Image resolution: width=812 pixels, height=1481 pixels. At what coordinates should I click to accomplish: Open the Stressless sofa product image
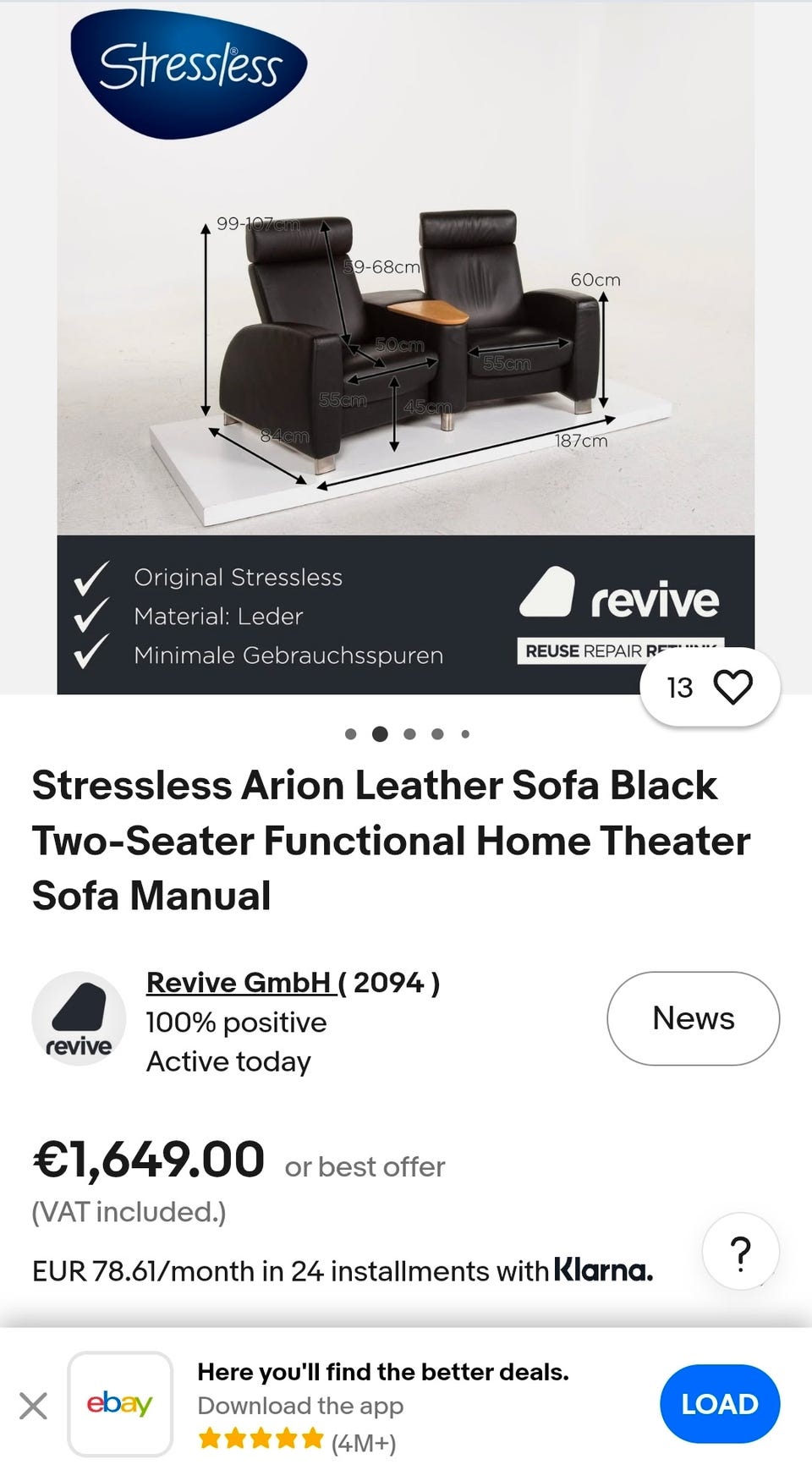click(x=406, y=348)
